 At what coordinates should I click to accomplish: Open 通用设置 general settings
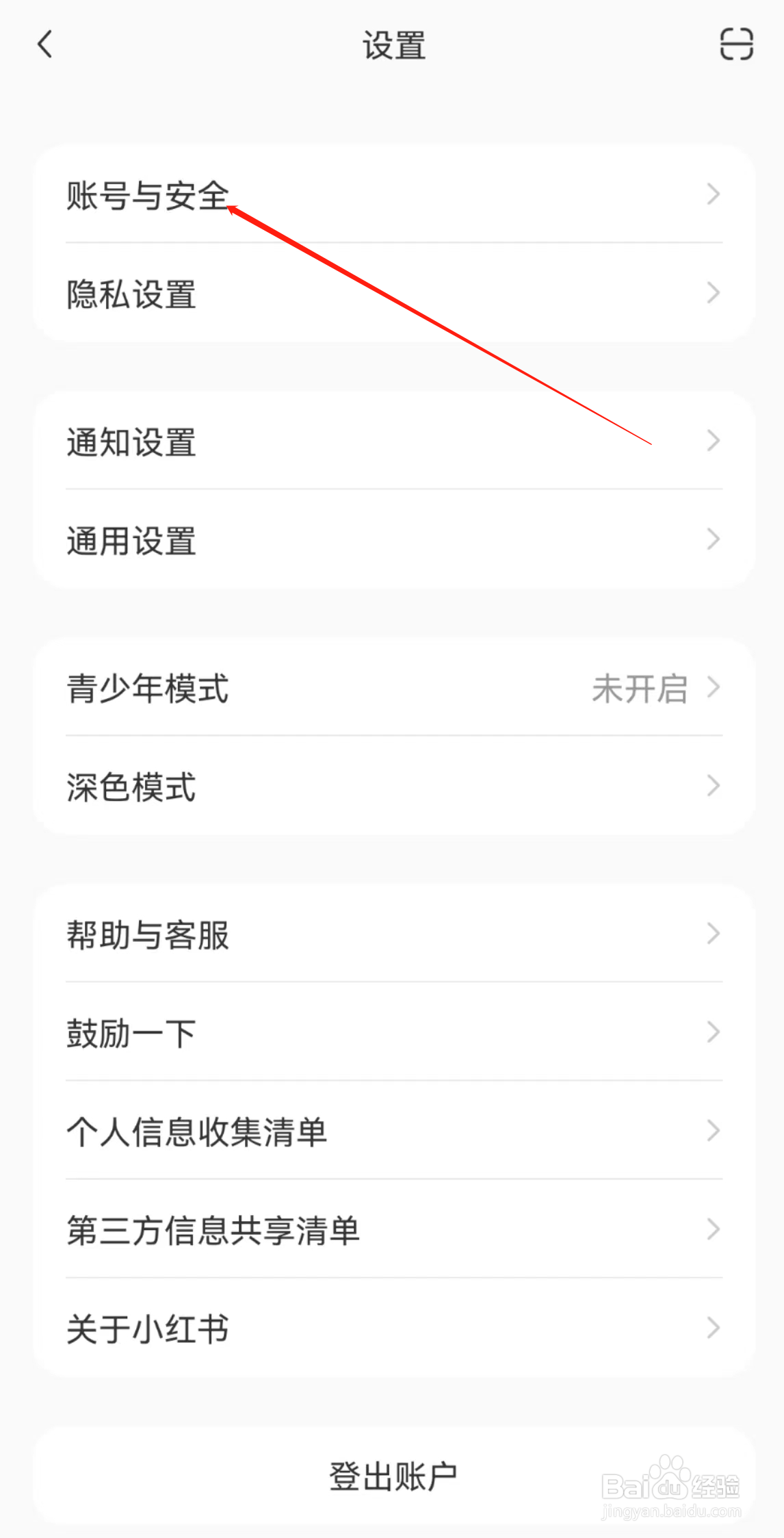[131, 541]
